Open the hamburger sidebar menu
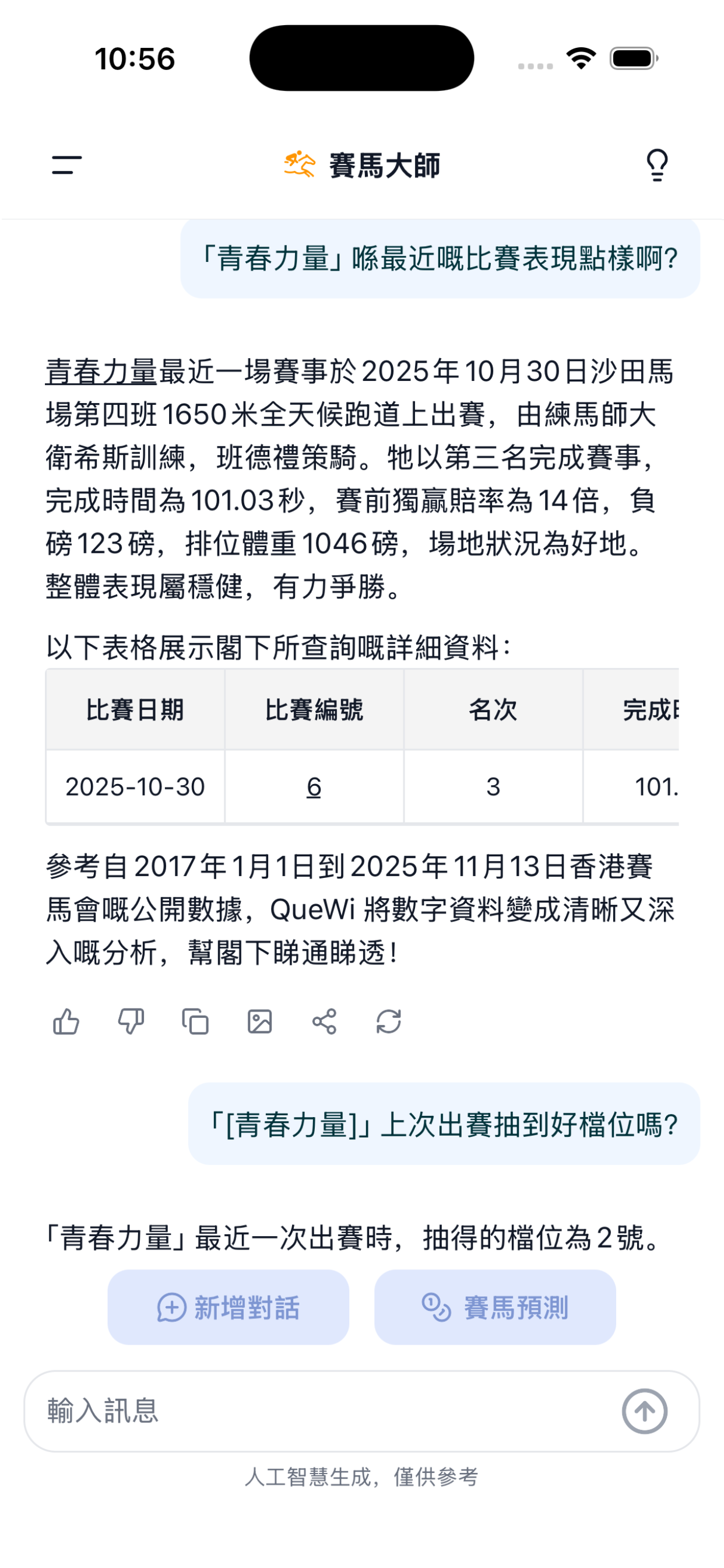Image resolution: width=724 pixels, height=1568 pixels. 67,165
